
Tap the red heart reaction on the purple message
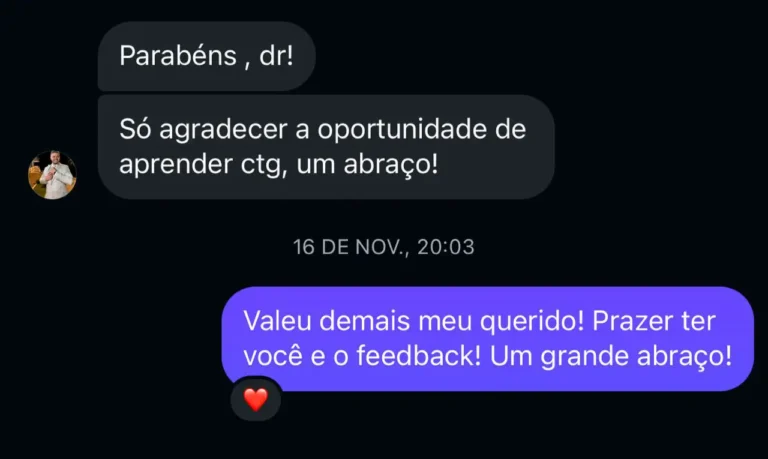256,399
